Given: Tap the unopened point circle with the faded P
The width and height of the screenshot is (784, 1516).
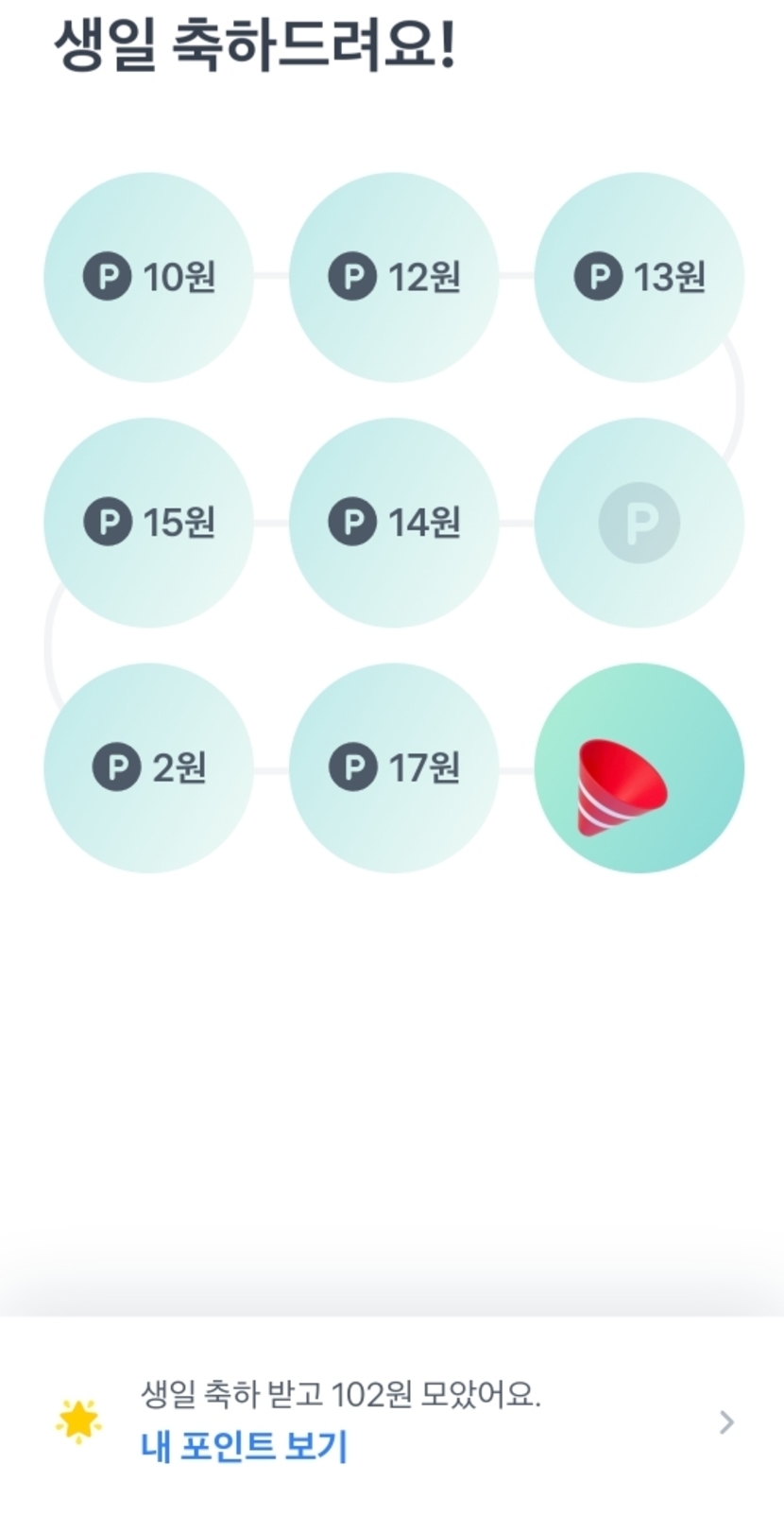Looking at the screenshot, I should [639, 523].
